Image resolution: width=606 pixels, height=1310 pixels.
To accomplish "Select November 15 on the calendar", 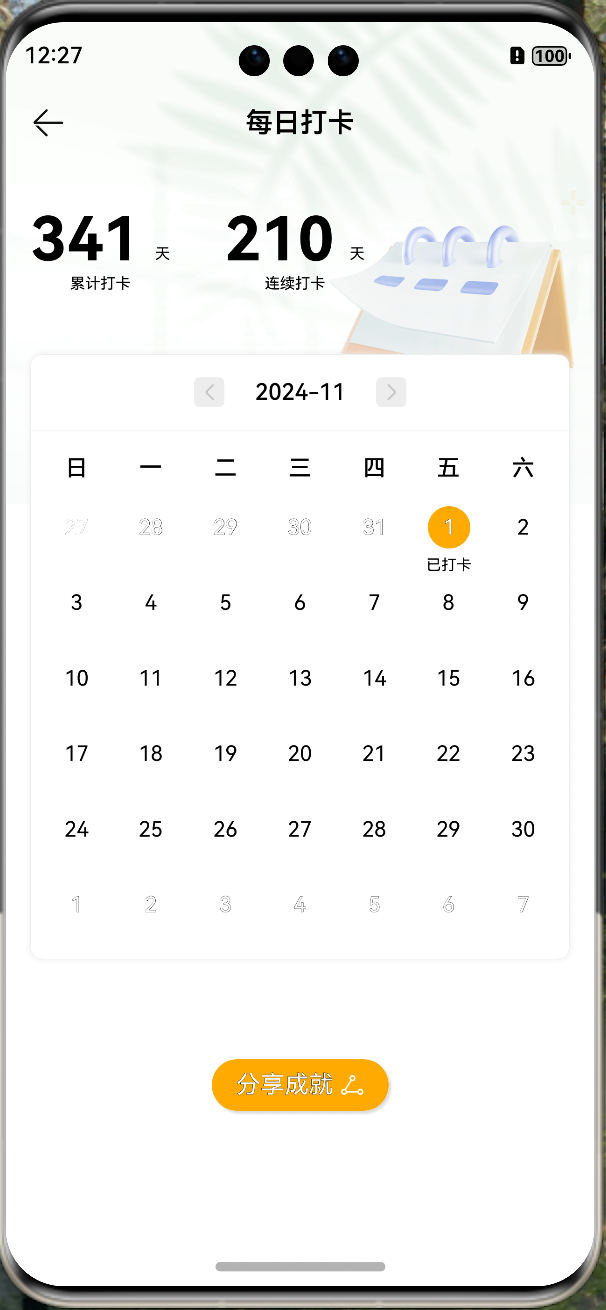I will click(x=449, y=678).
